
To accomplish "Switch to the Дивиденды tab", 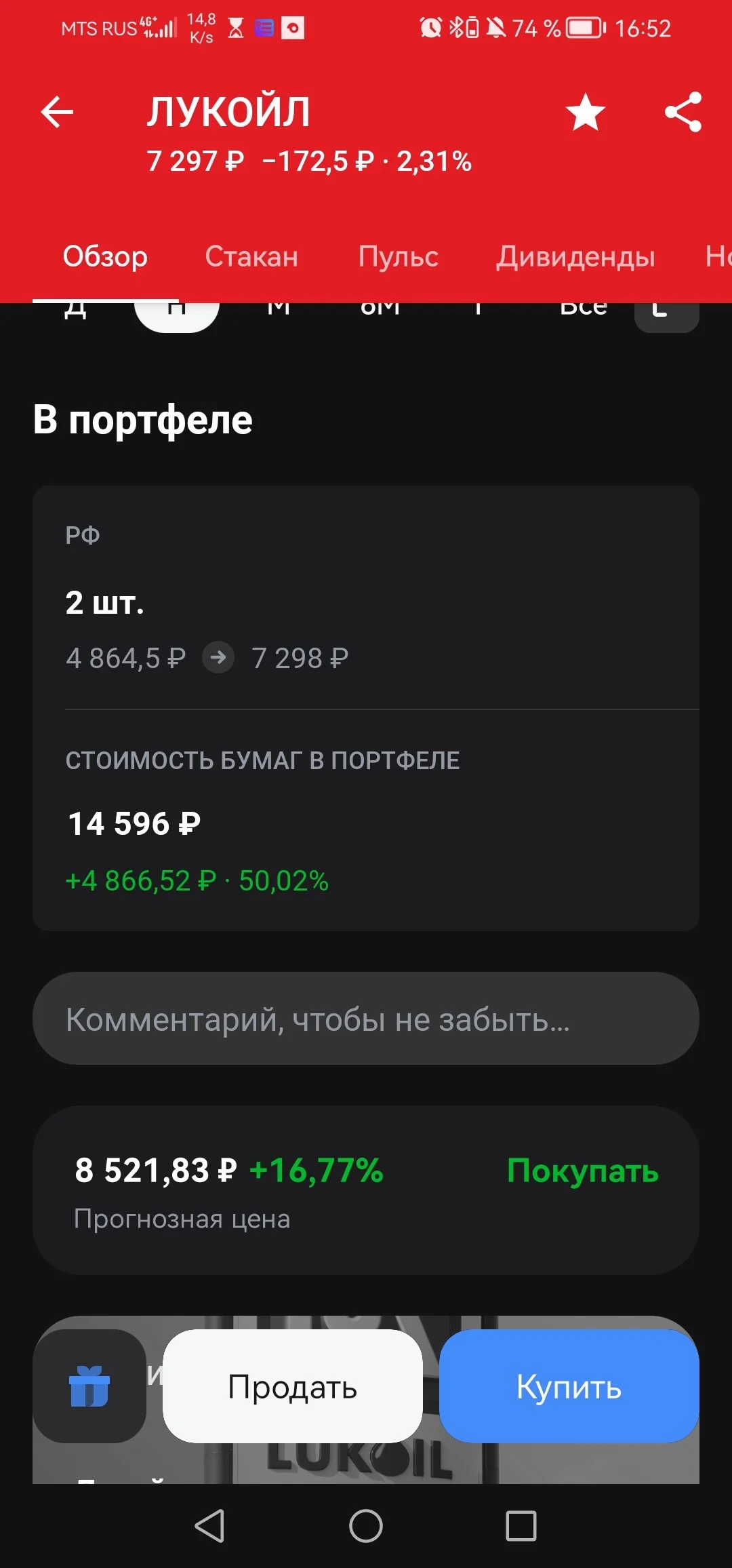I will tap(575, 256).
